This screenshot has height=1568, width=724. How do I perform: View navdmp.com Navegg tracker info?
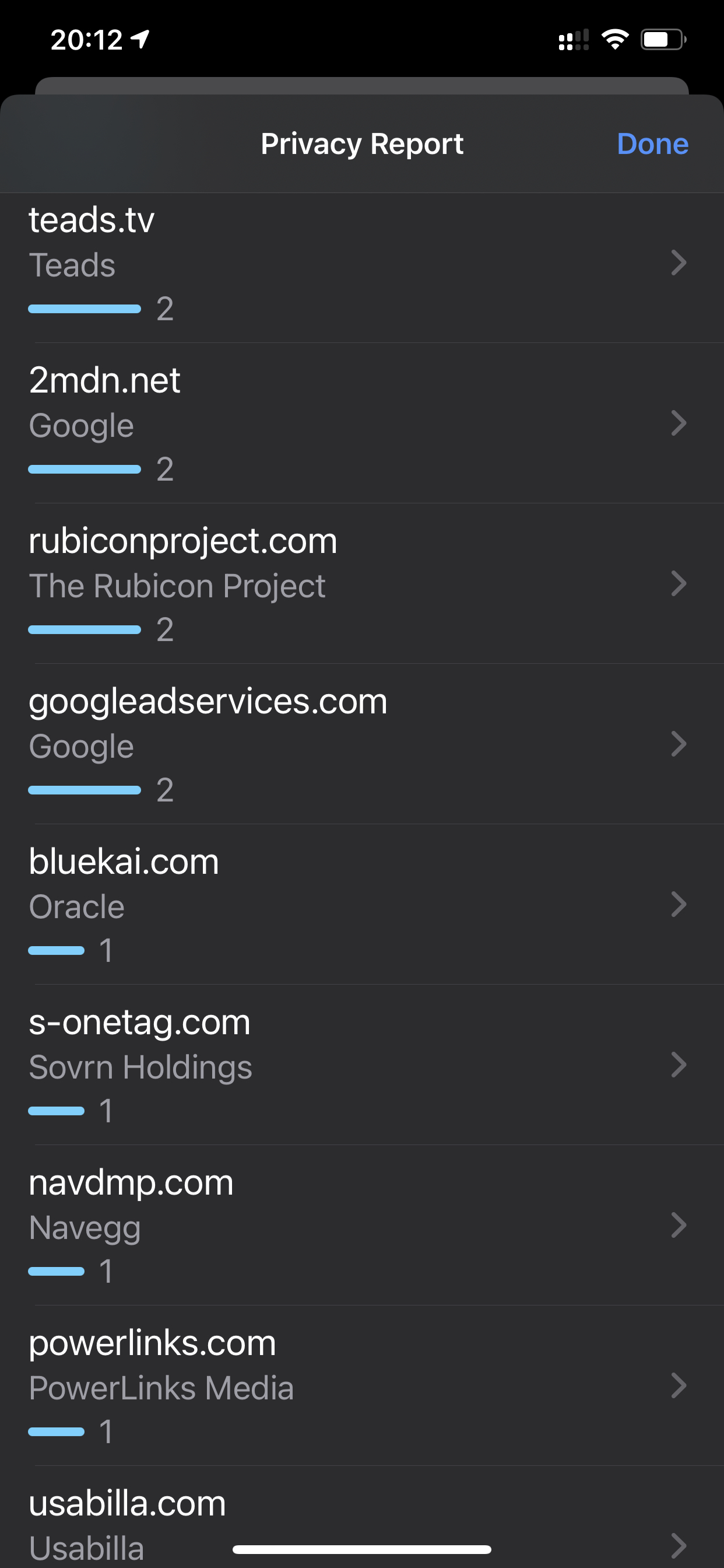click(361, 1226)
